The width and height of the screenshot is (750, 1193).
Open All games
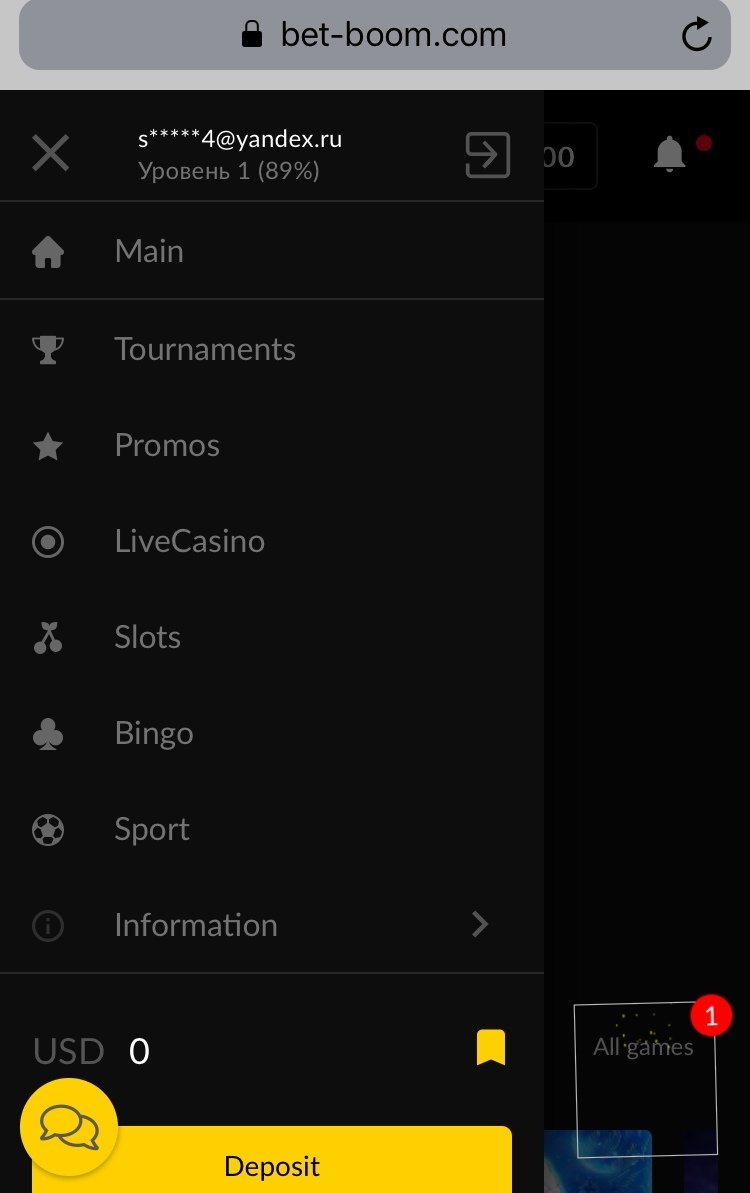tap(644, 1048)
